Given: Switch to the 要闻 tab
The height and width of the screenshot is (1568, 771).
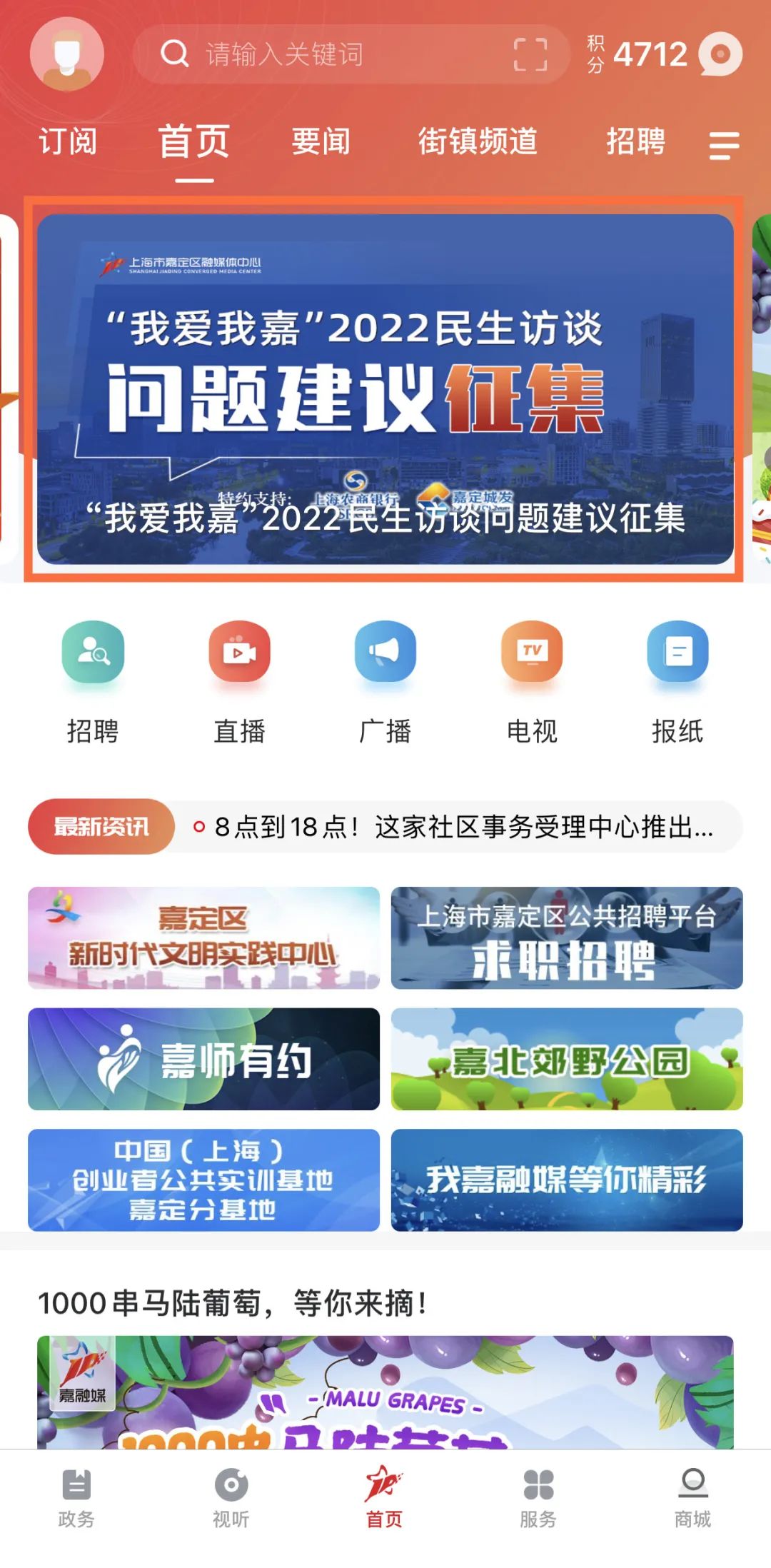Looking at the screenshot, I should 319,143.
